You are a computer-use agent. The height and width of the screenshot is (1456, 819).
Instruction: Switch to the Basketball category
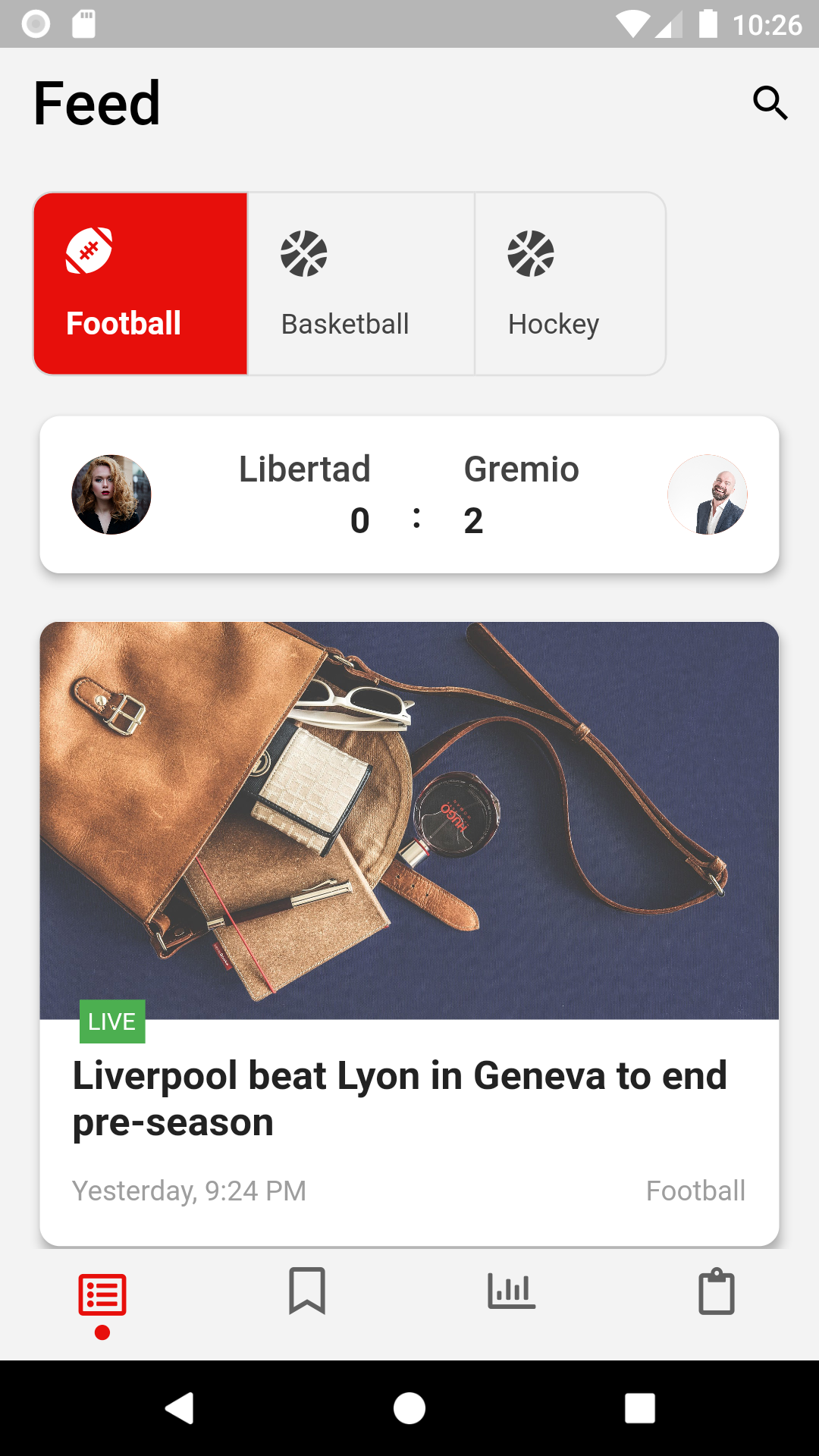(361, 284)
